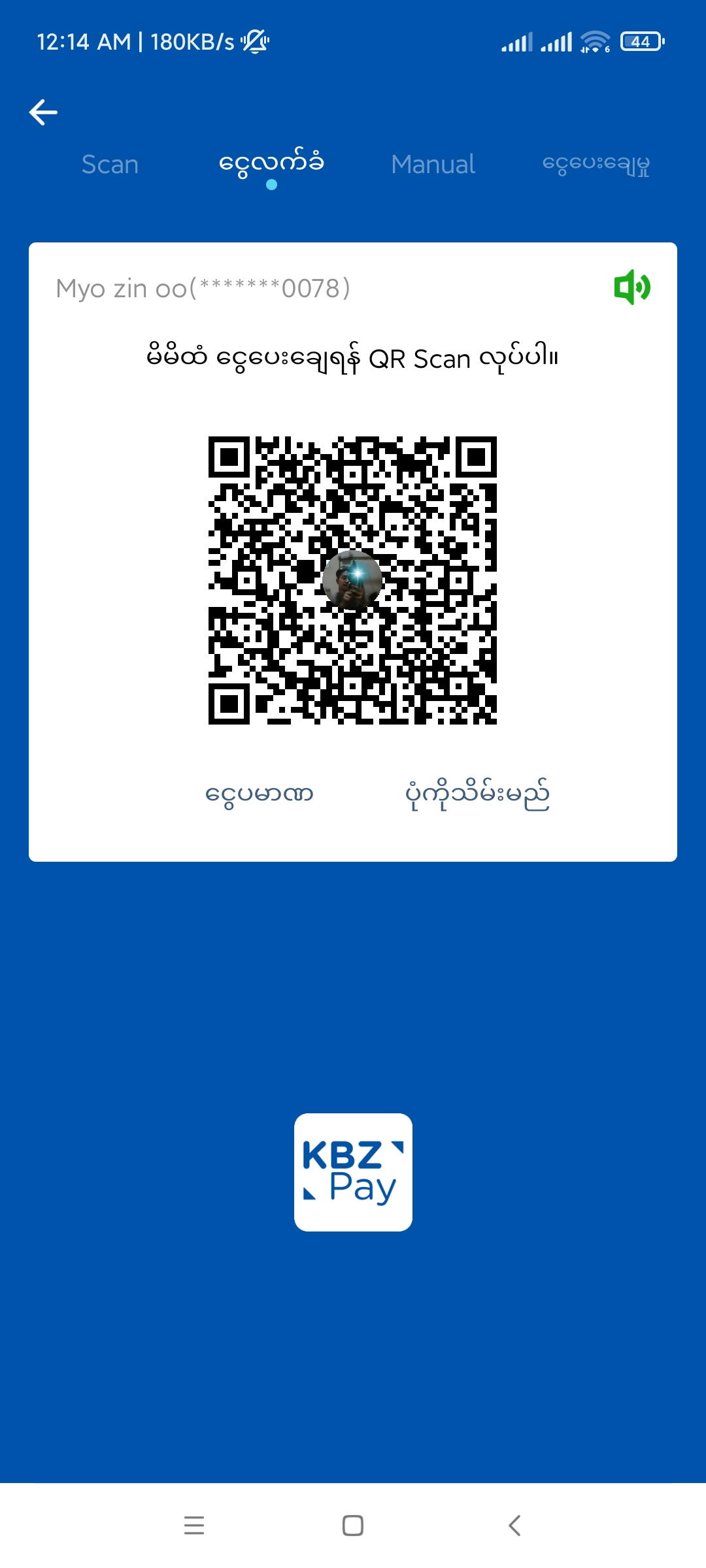Open the ငွေပေးချေမှု payment tab
This screenshot has width=706, height=1568.
click(596, 163)
